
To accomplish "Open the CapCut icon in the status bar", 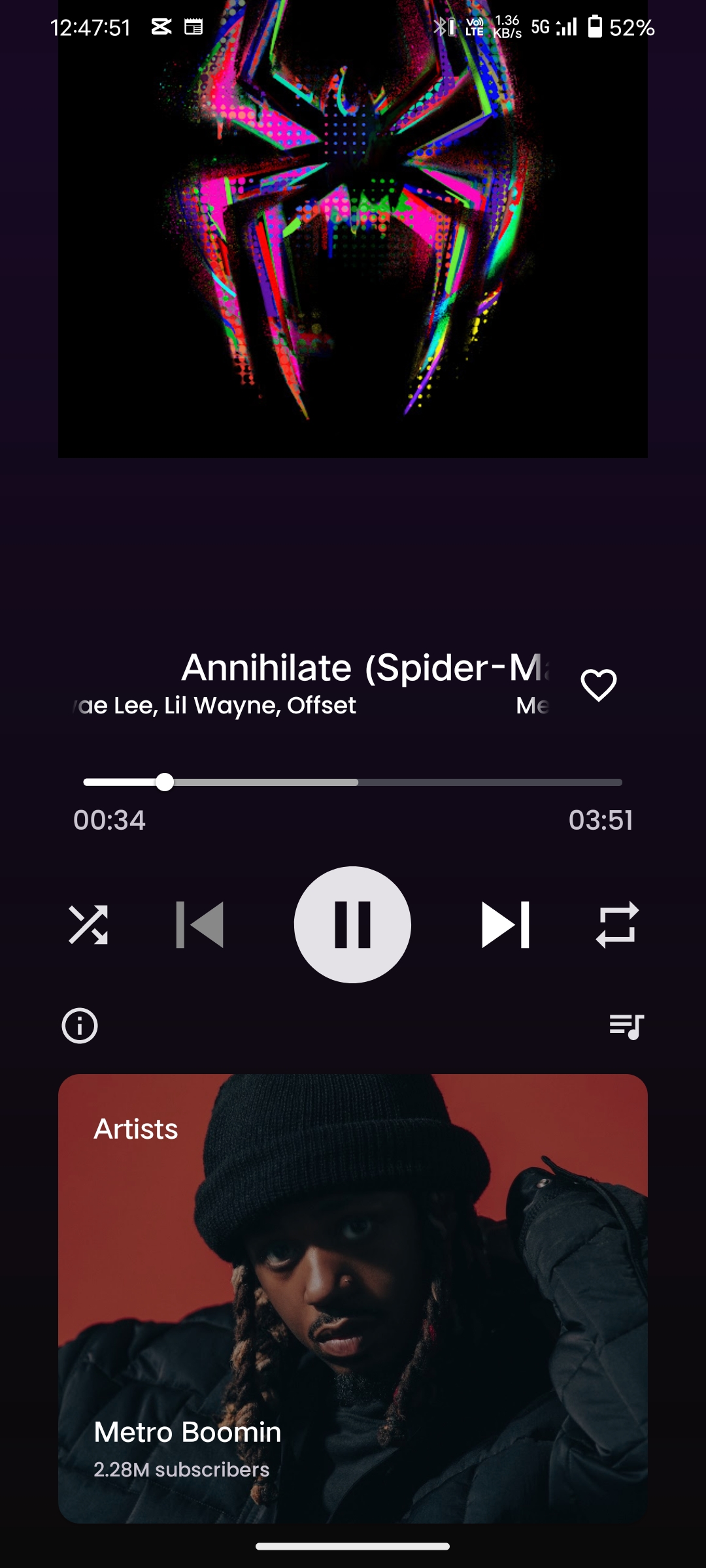I will pos(163,26).
